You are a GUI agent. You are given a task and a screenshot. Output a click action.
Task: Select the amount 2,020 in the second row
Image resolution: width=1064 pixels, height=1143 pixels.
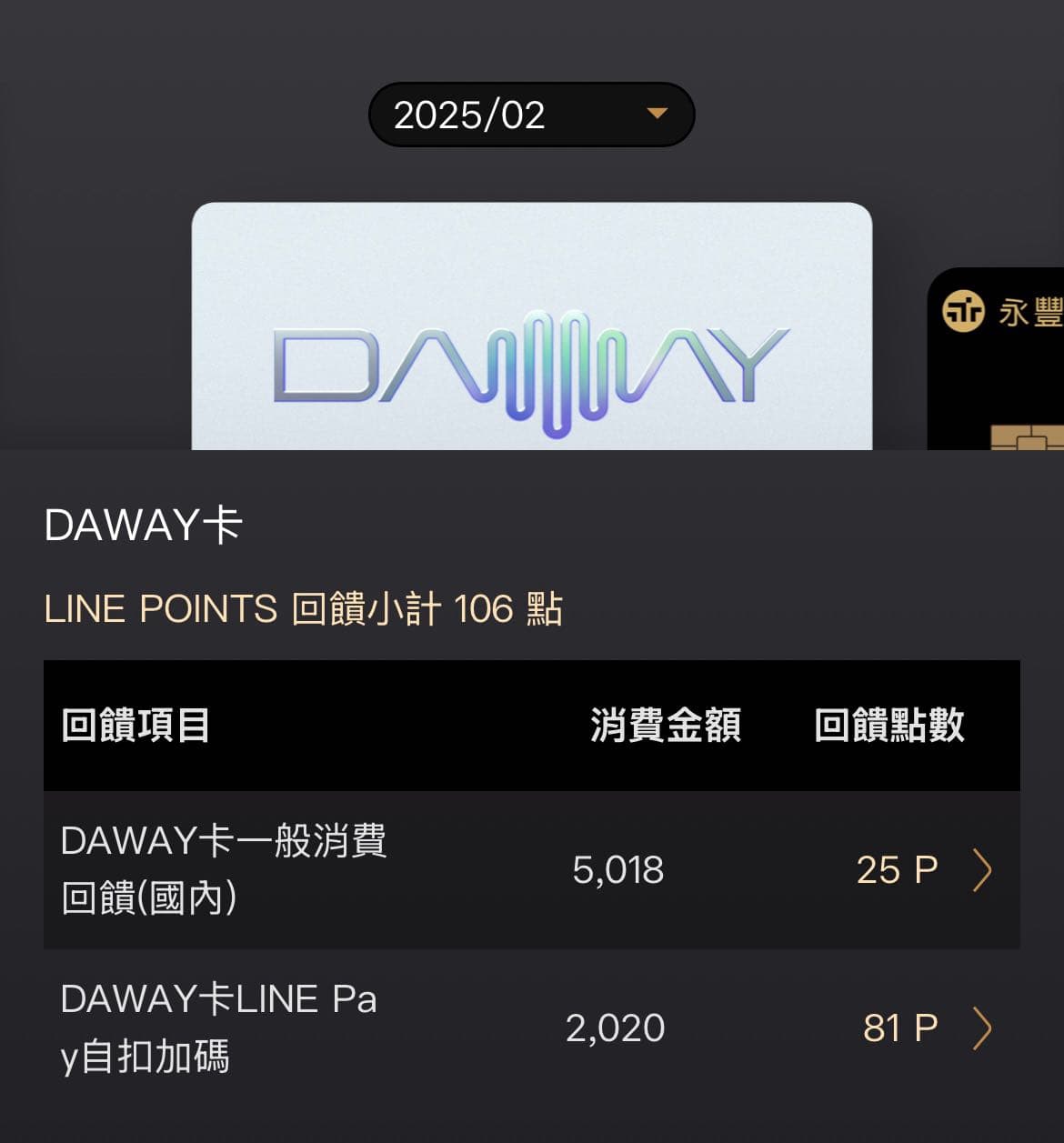[x=615, y=1028]
